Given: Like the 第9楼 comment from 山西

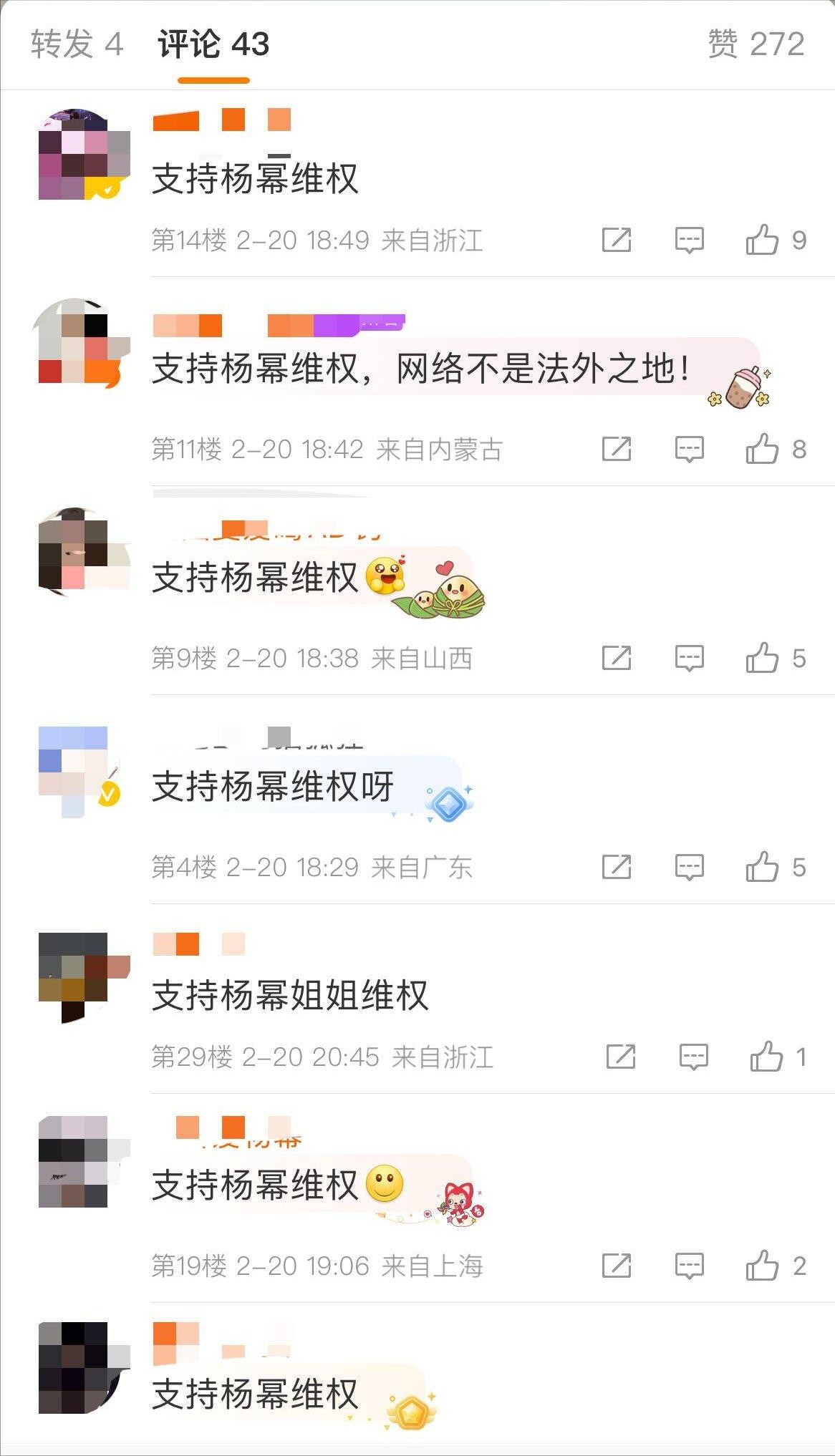Looking at the screenshot, I should (762, 658).
